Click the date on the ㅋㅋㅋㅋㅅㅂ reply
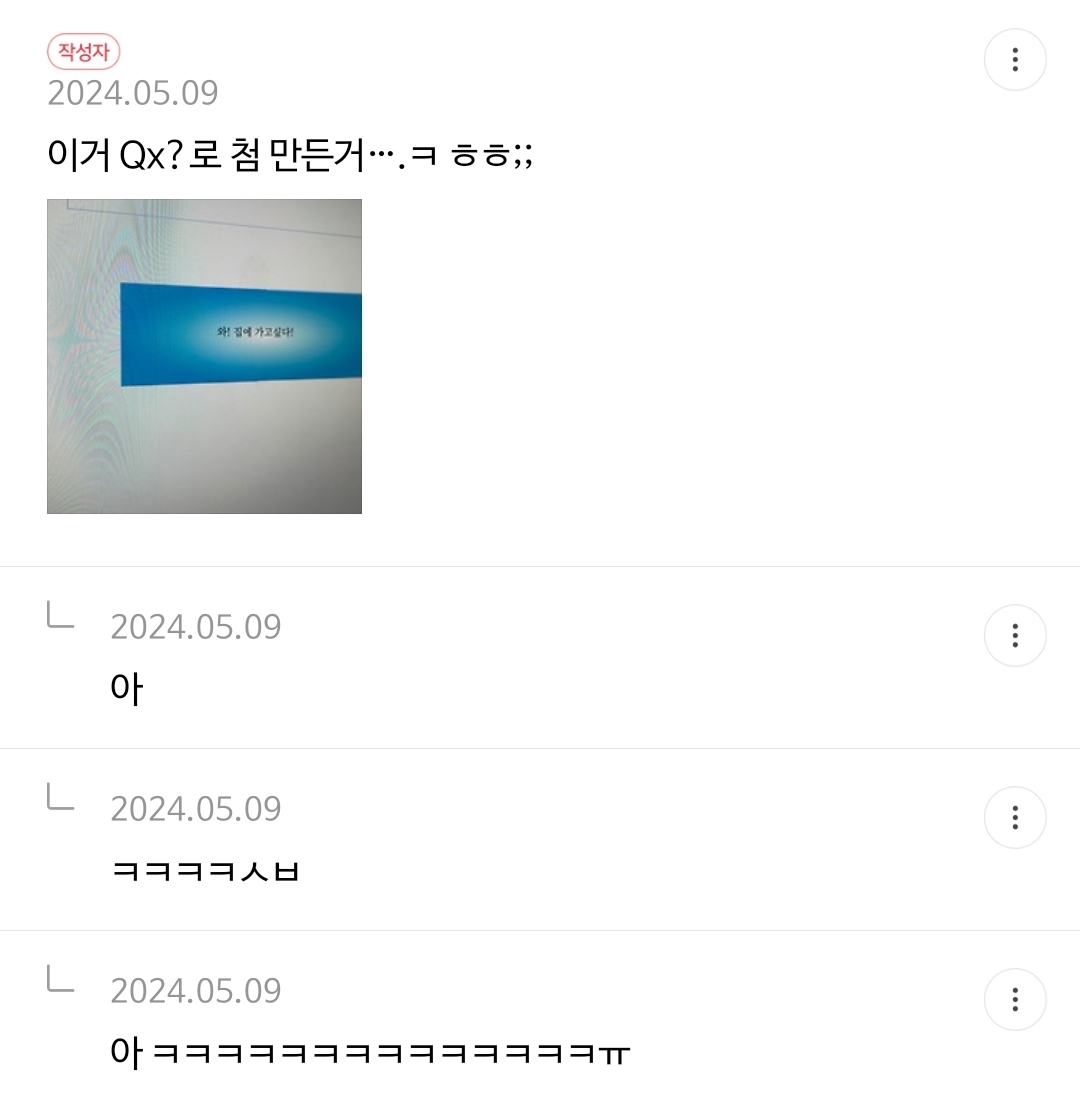Image resolution: width=1080 pixels, height=1109 pixels. pos(195,807)
